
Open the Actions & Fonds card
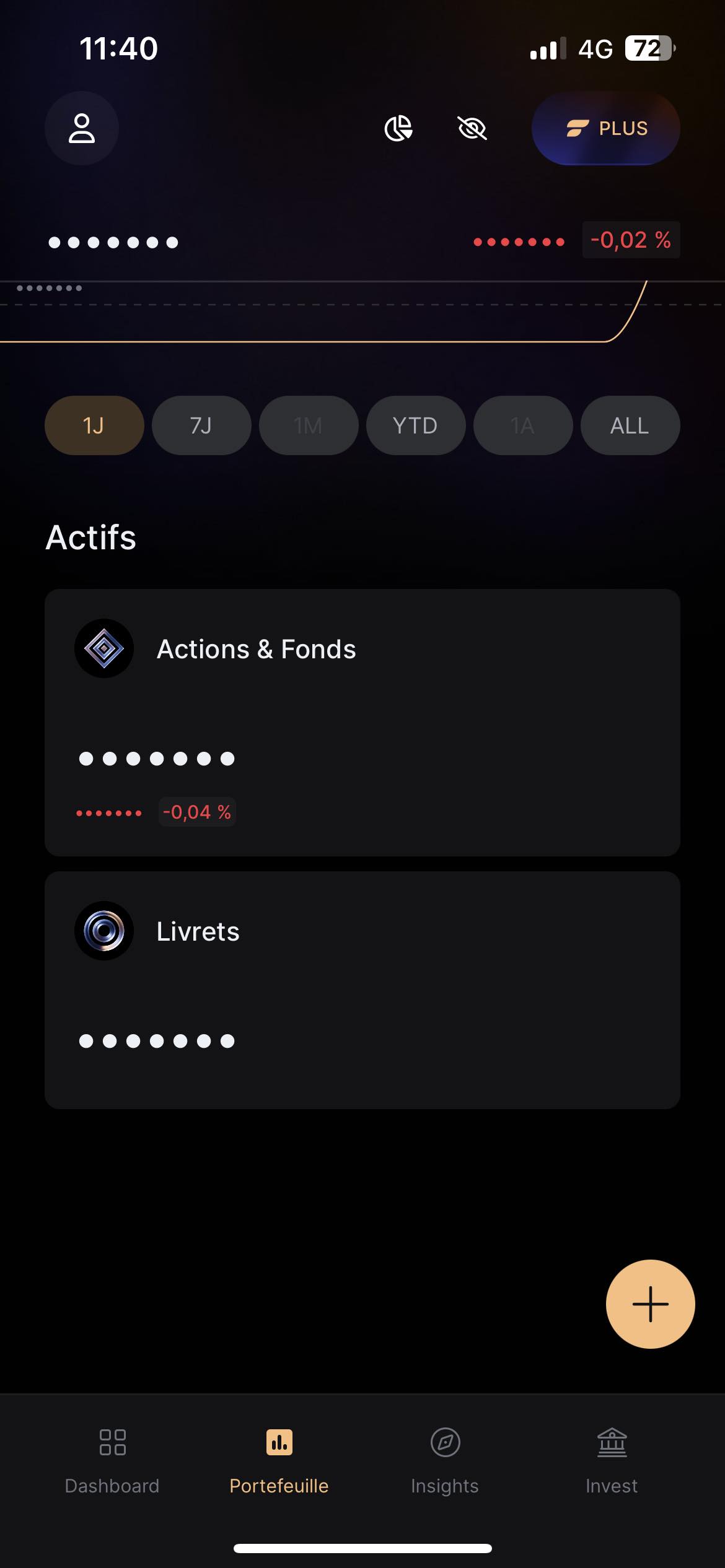point(362,723)
